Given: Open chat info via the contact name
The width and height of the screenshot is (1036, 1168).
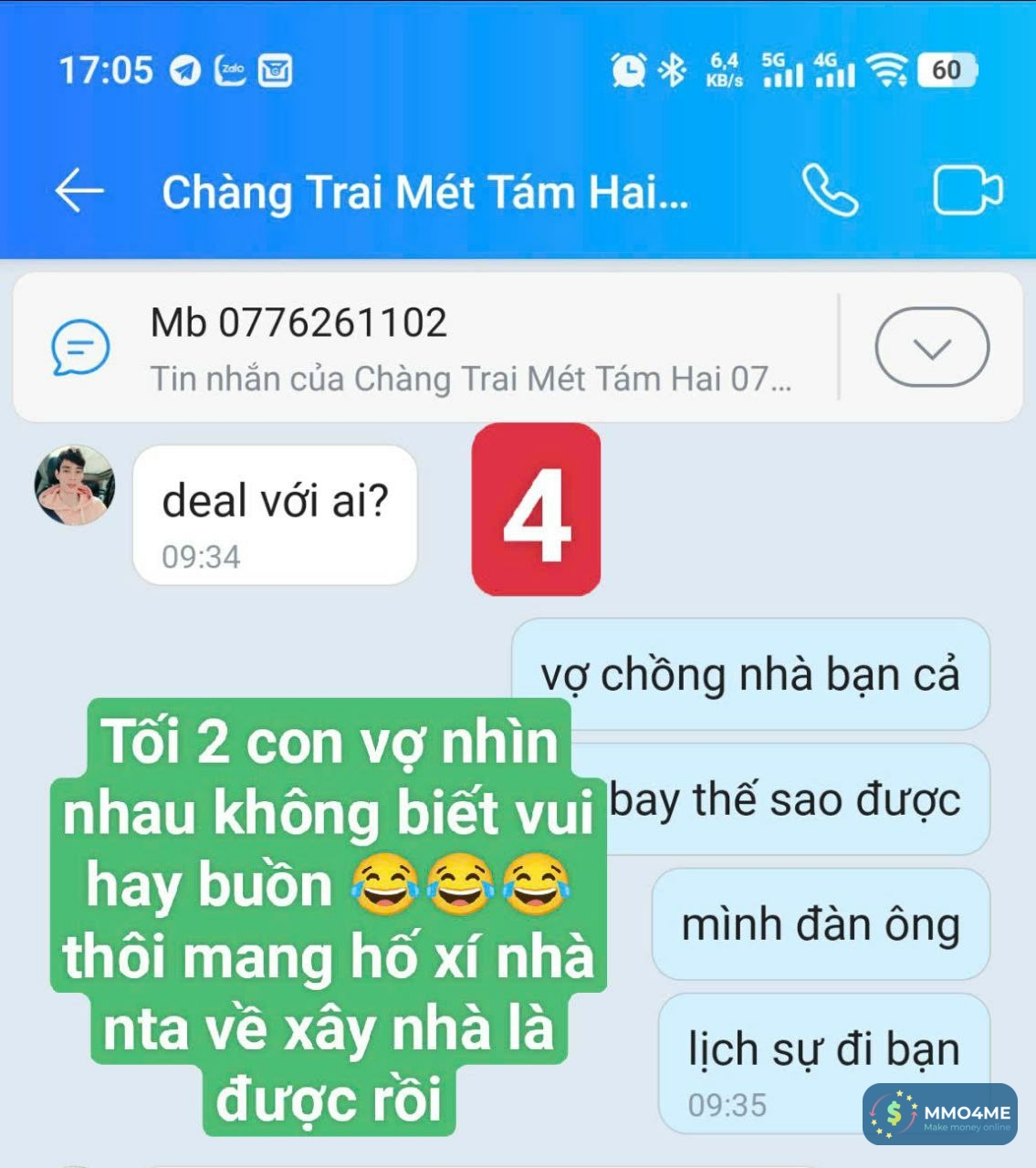Looking at the screenshot, I should tap(424, 193).
